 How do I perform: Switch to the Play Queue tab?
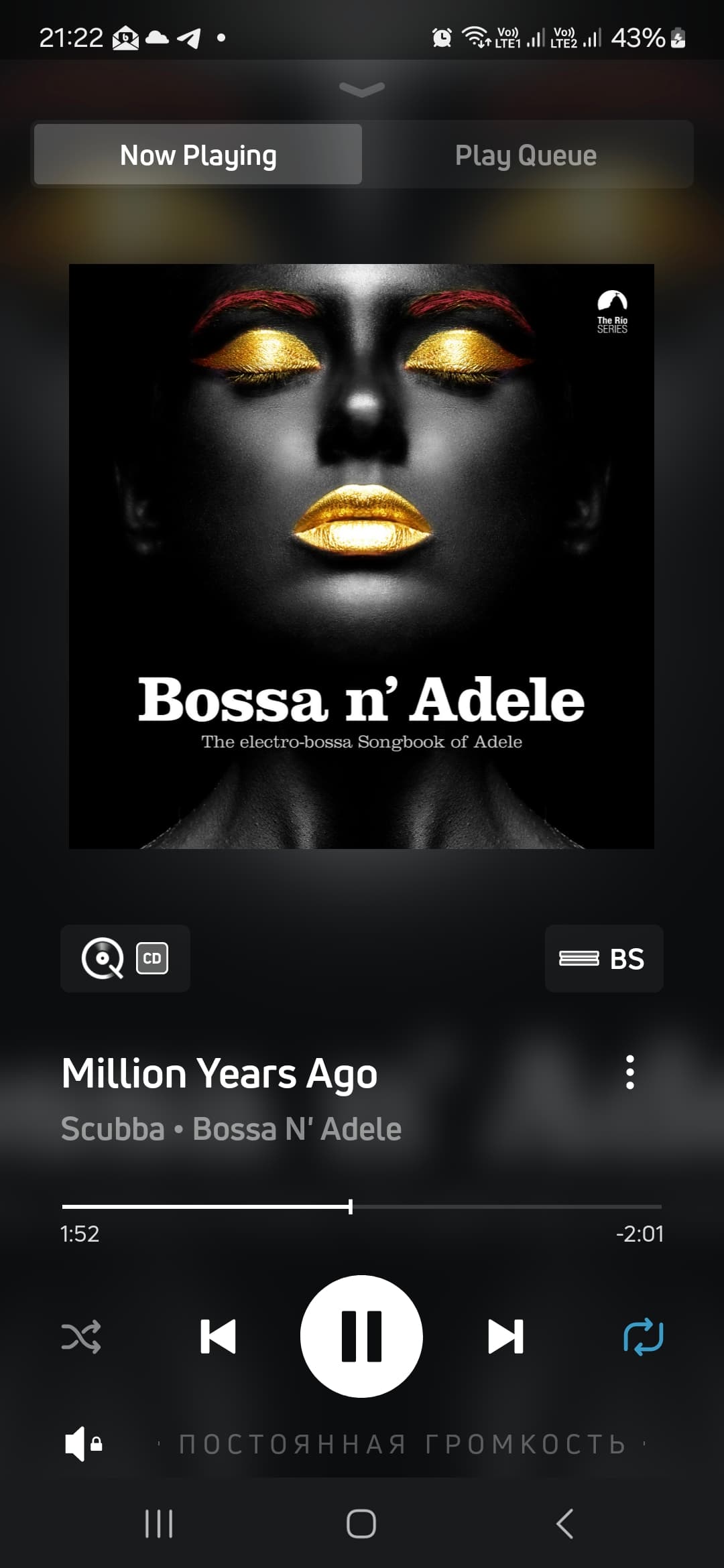(x=526, y=155)
